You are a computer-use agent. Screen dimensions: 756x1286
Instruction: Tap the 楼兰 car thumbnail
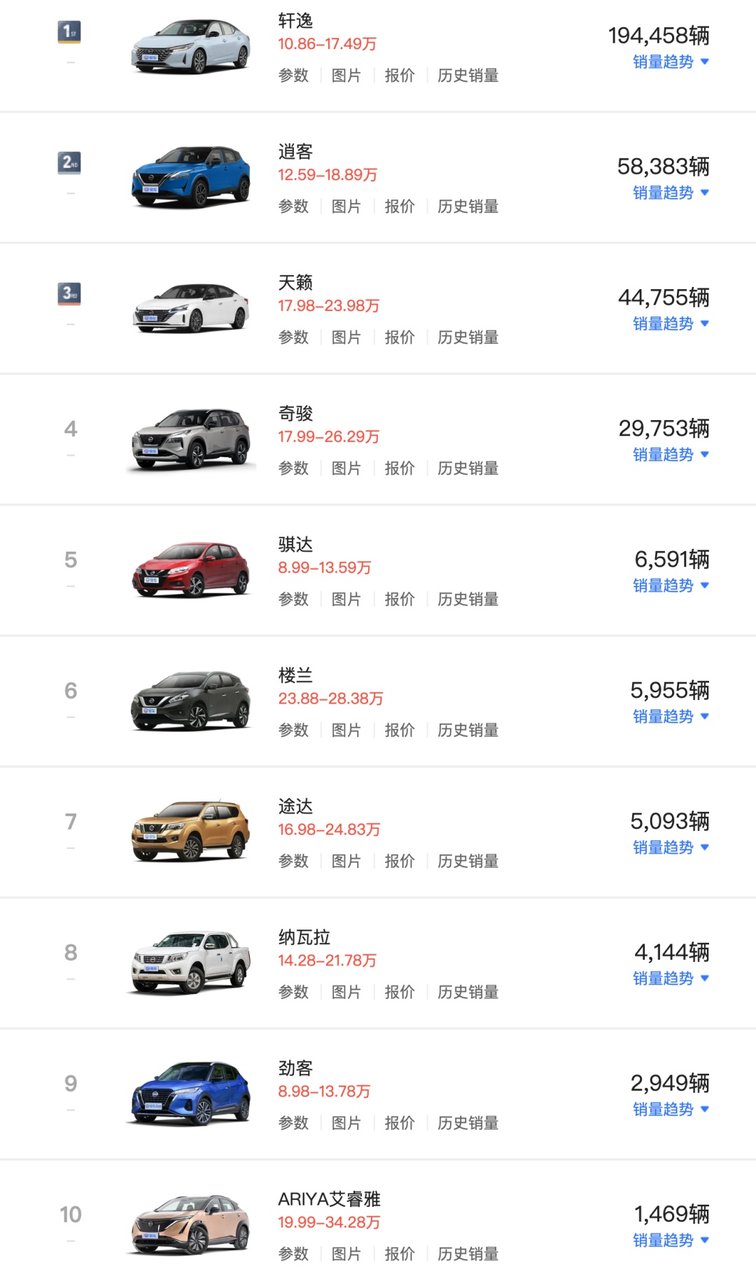click(x=191, y=700)
